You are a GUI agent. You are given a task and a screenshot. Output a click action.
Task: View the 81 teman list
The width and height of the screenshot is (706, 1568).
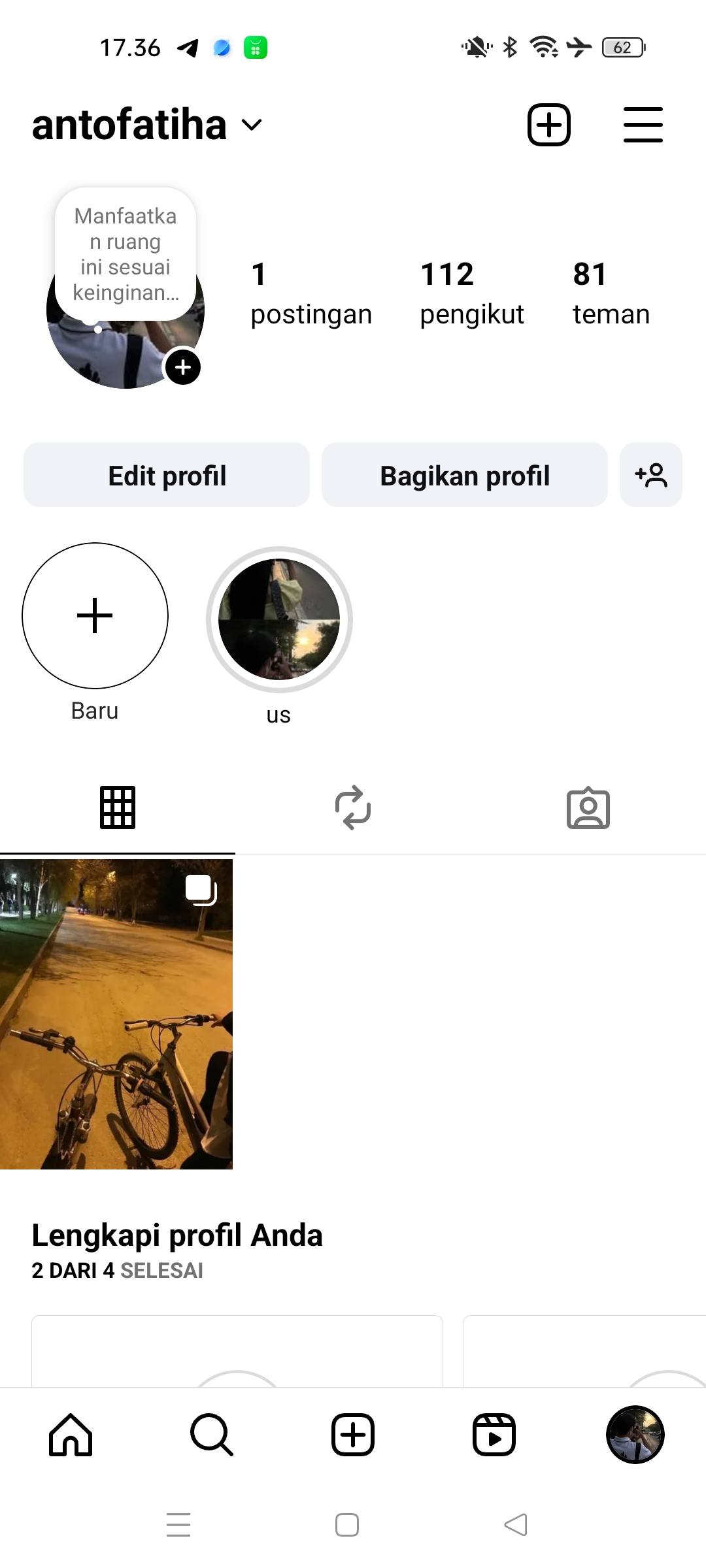coord(611,293)
